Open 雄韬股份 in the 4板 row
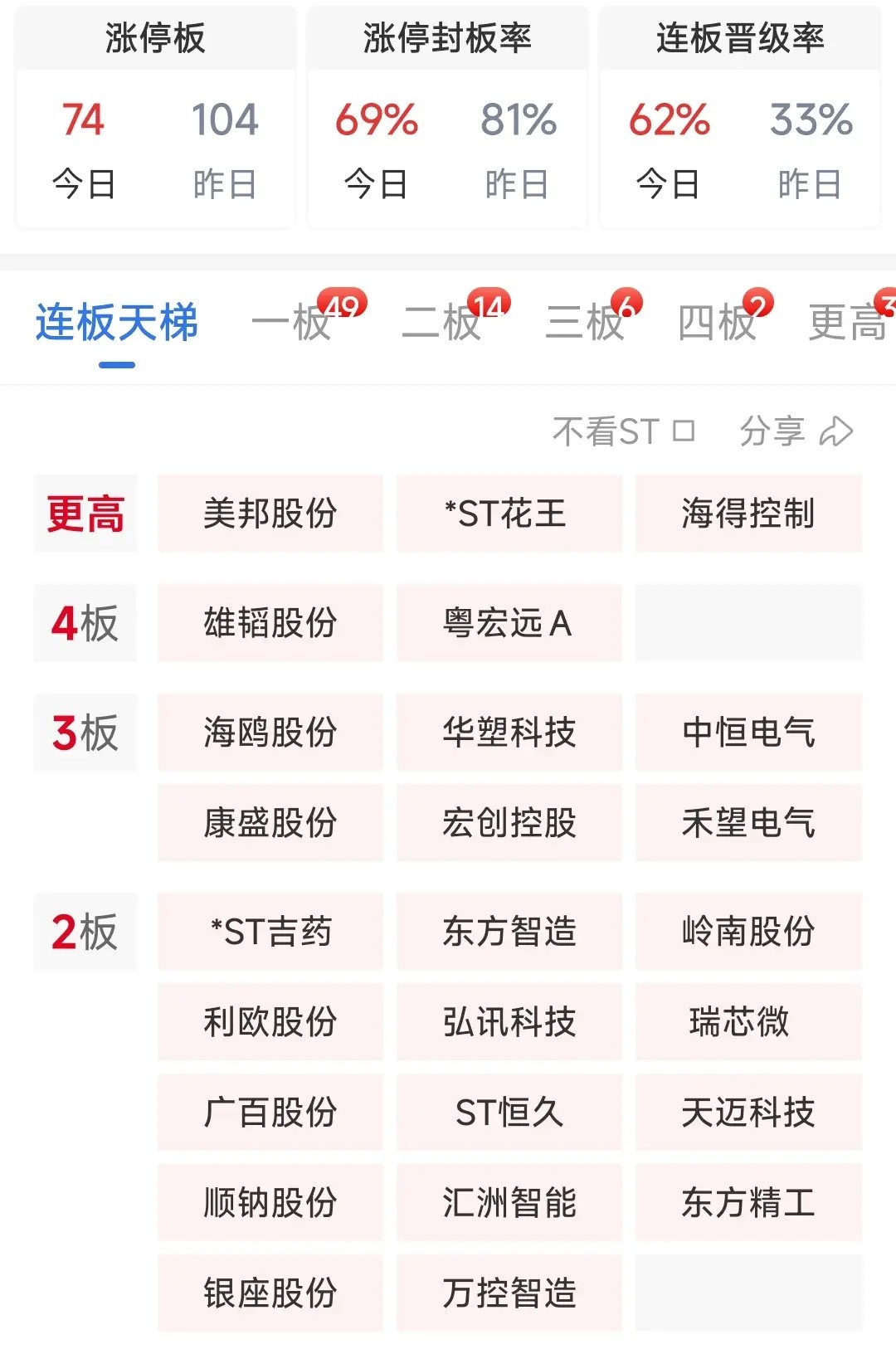The height and width of the screenshot is (1354, 896). click(270, 623)
